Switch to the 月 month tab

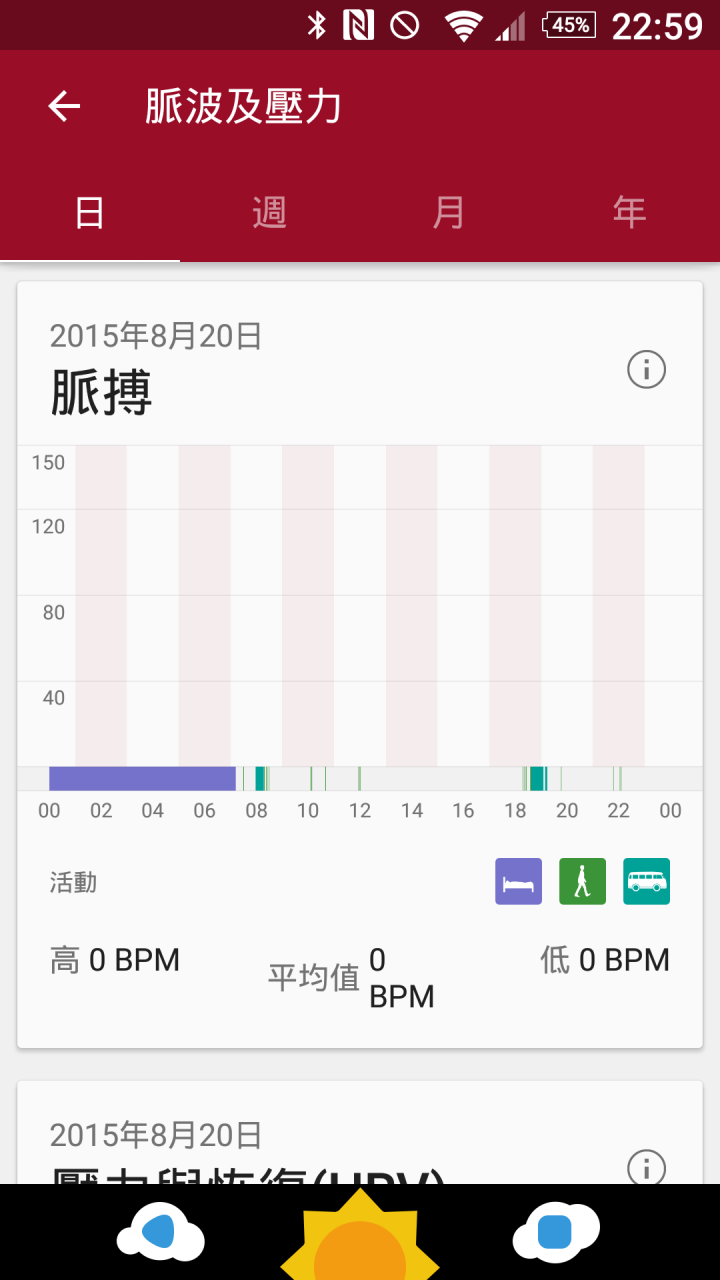pos(450,213)
